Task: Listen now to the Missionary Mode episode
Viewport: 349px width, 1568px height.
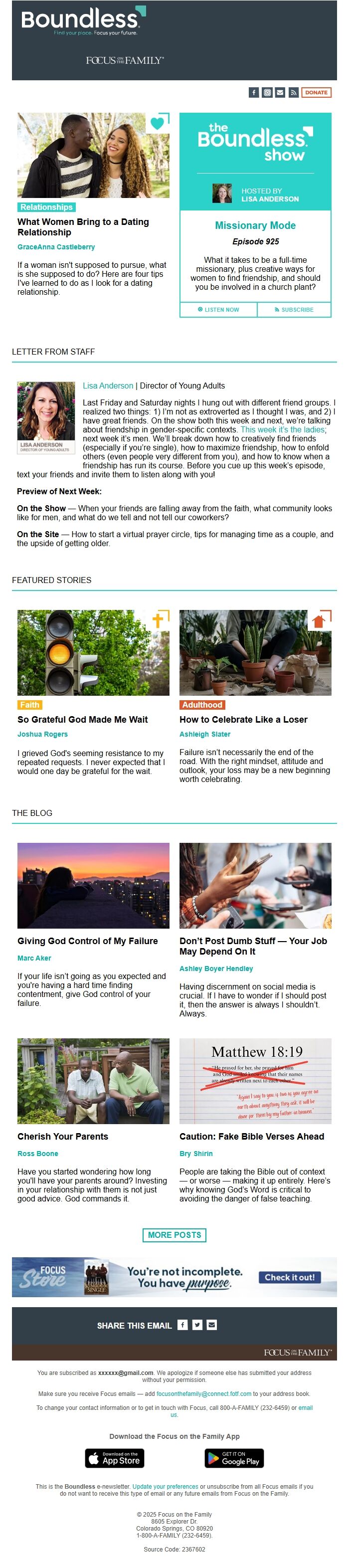Action: coord(218,310)
